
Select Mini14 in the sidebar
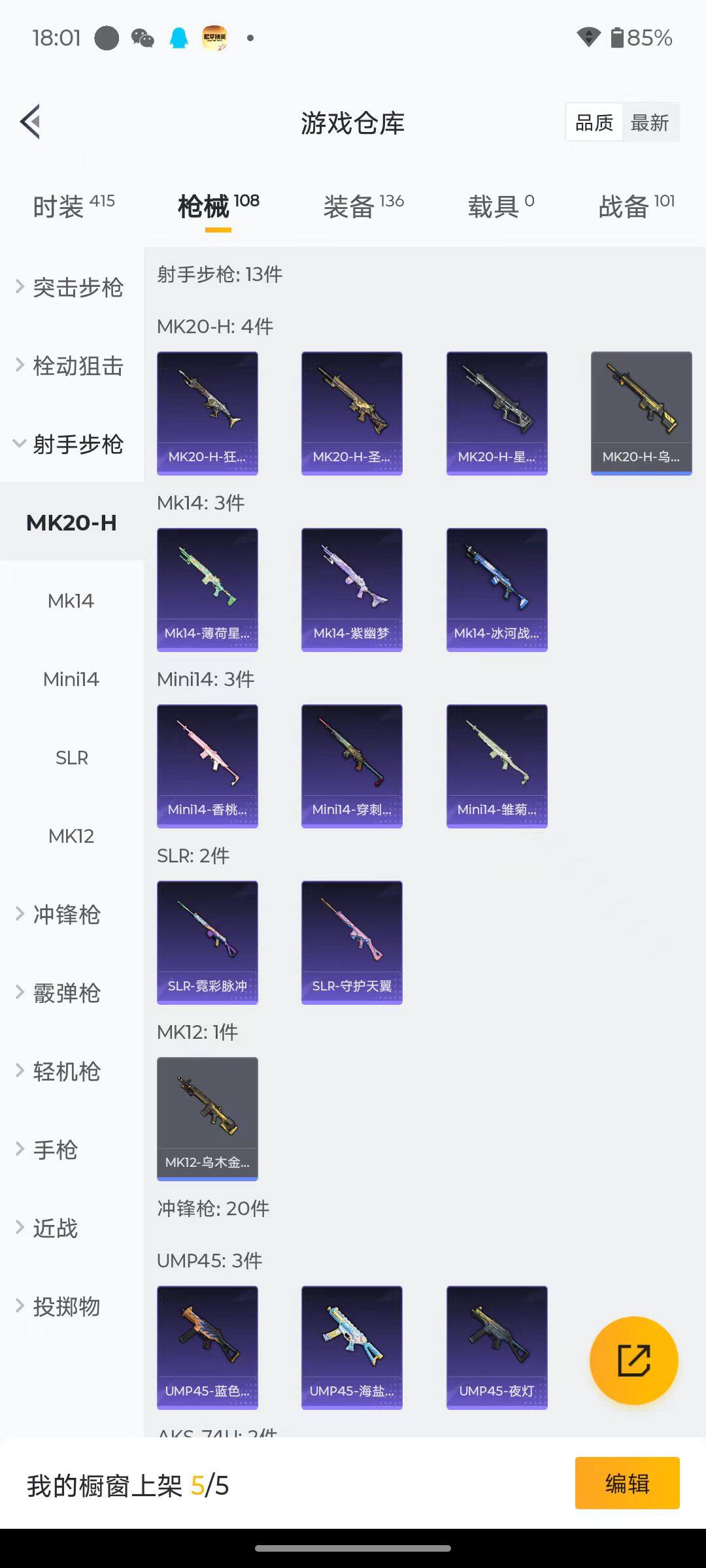[71, 679]
